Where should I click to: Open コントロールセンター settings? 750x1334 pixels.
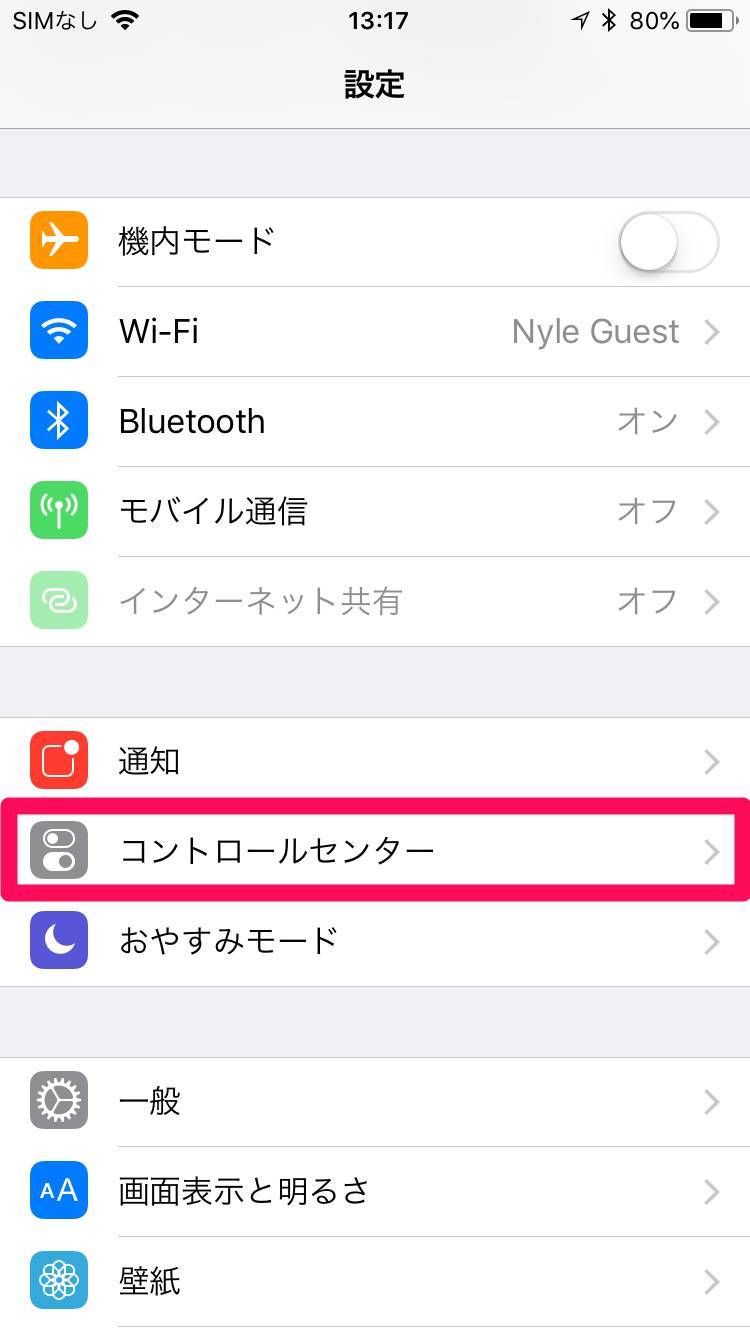tap(375, 851)
